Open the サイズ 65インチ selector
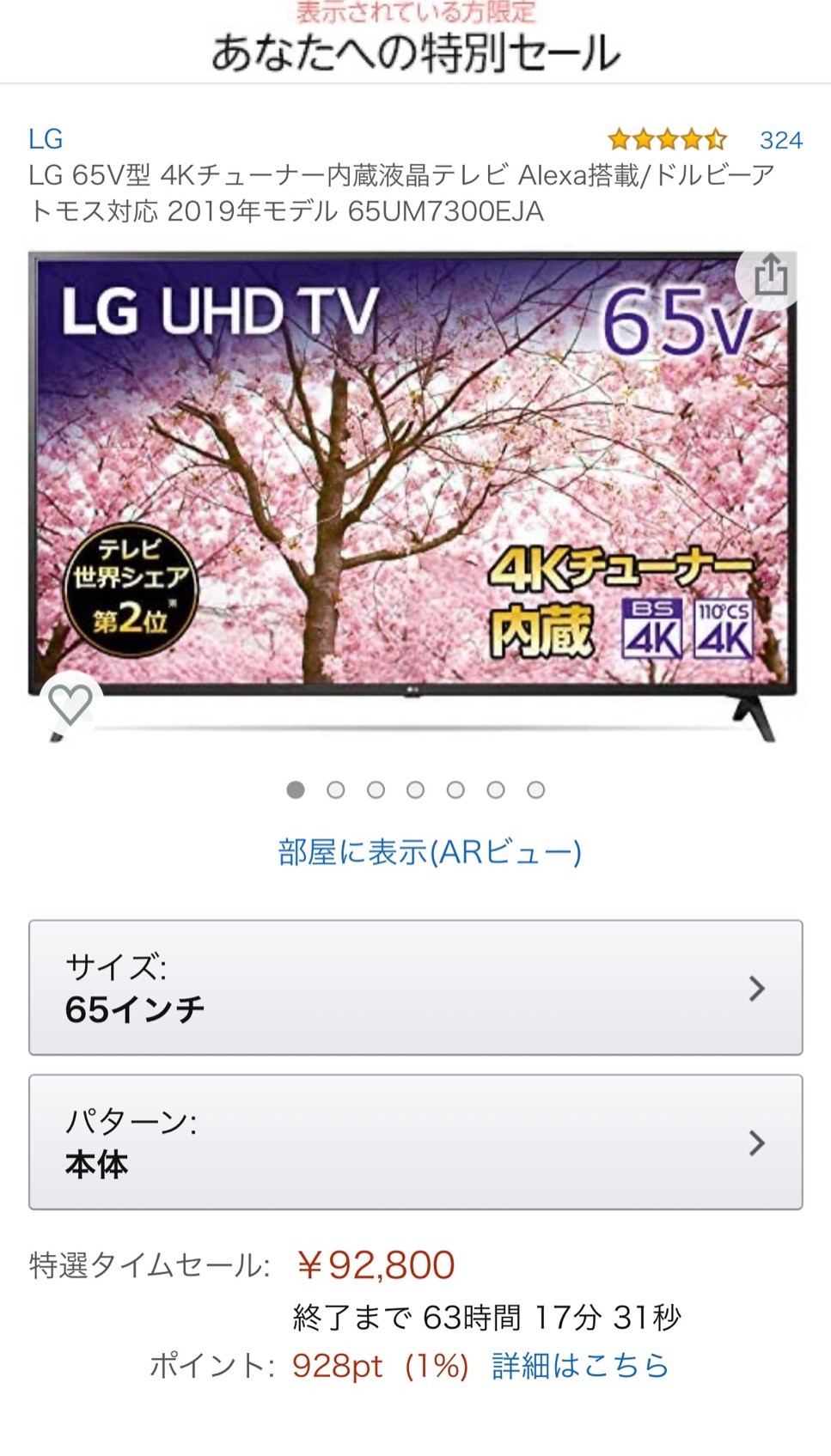 (416, 988)
